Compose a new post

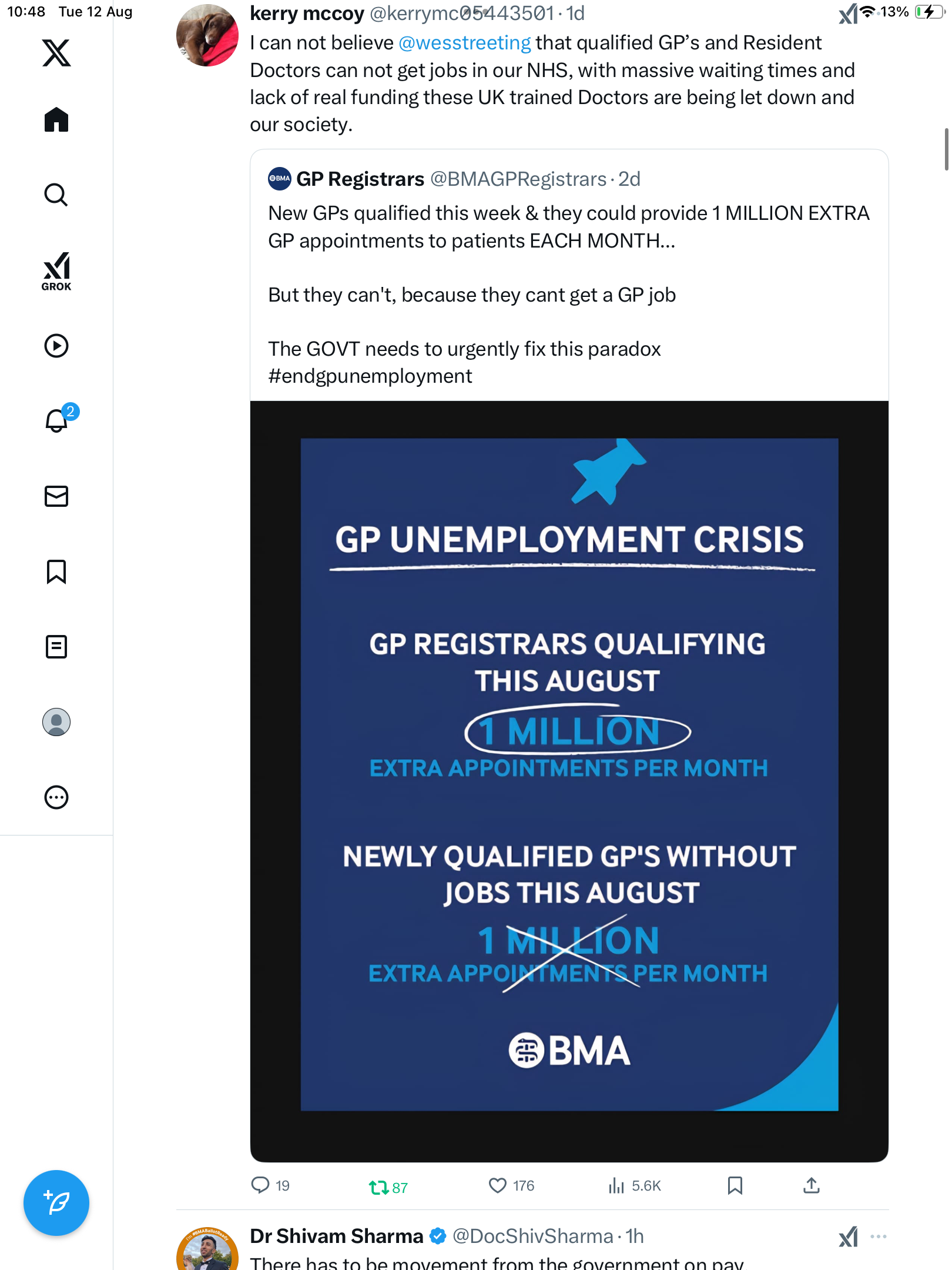(x=56, y=1203)
